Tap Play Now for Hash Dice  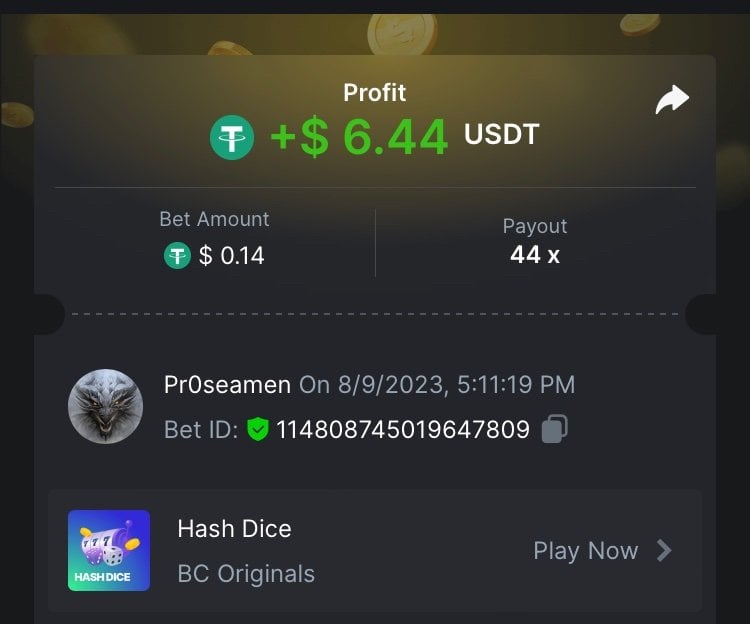601,551
